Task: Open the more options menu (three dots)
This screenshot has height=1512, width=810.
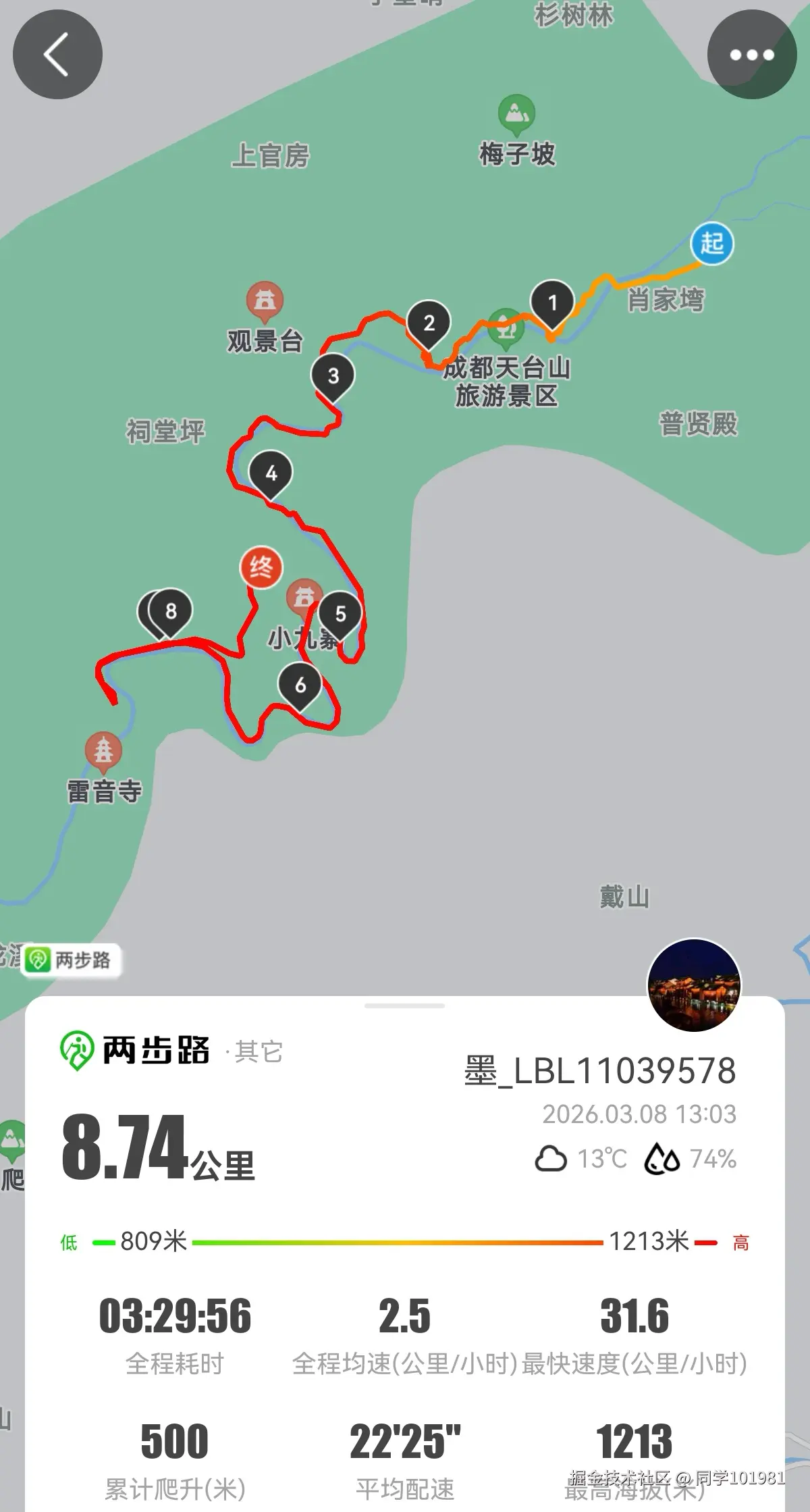Action: pyautogui.click(x=751, y=55)
